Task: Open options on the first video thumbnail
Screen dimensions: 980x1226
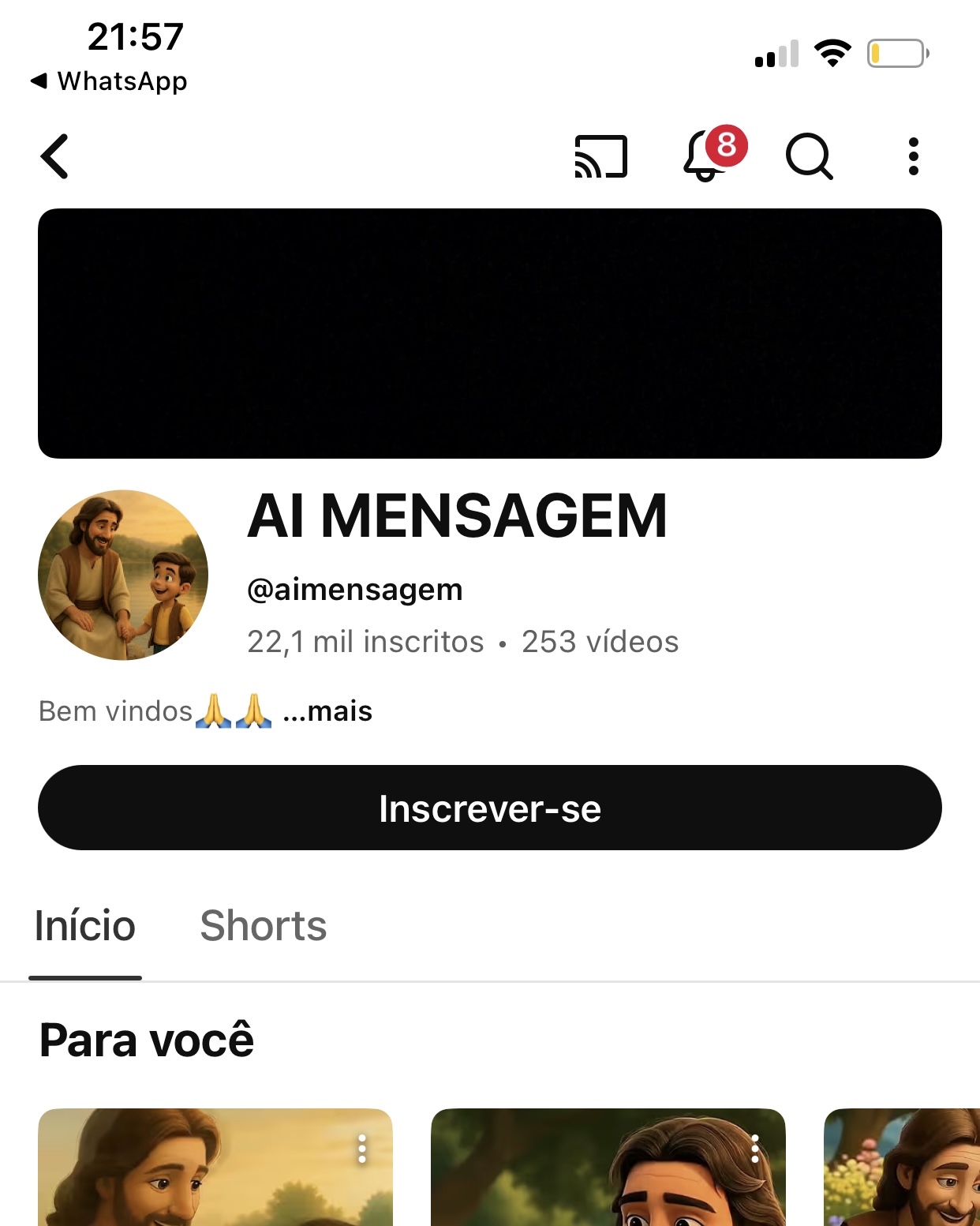Action: 362,1149
